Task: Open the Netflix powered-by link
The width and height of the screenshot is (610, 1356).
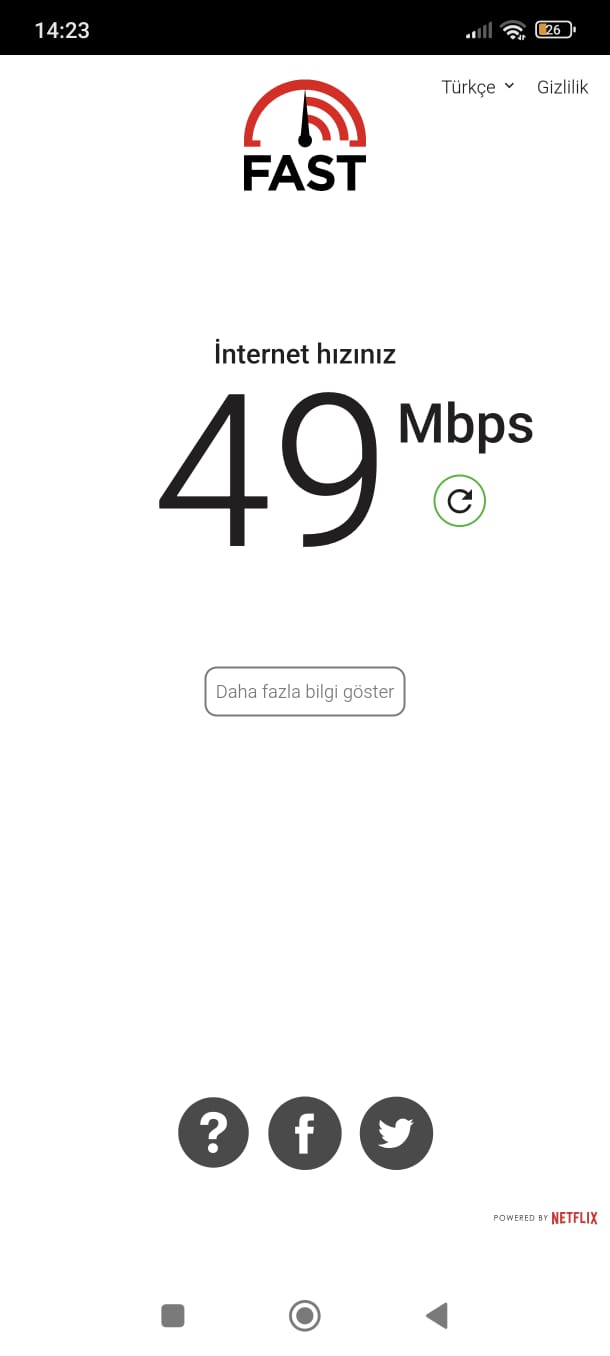Action: coord(545,1218)
